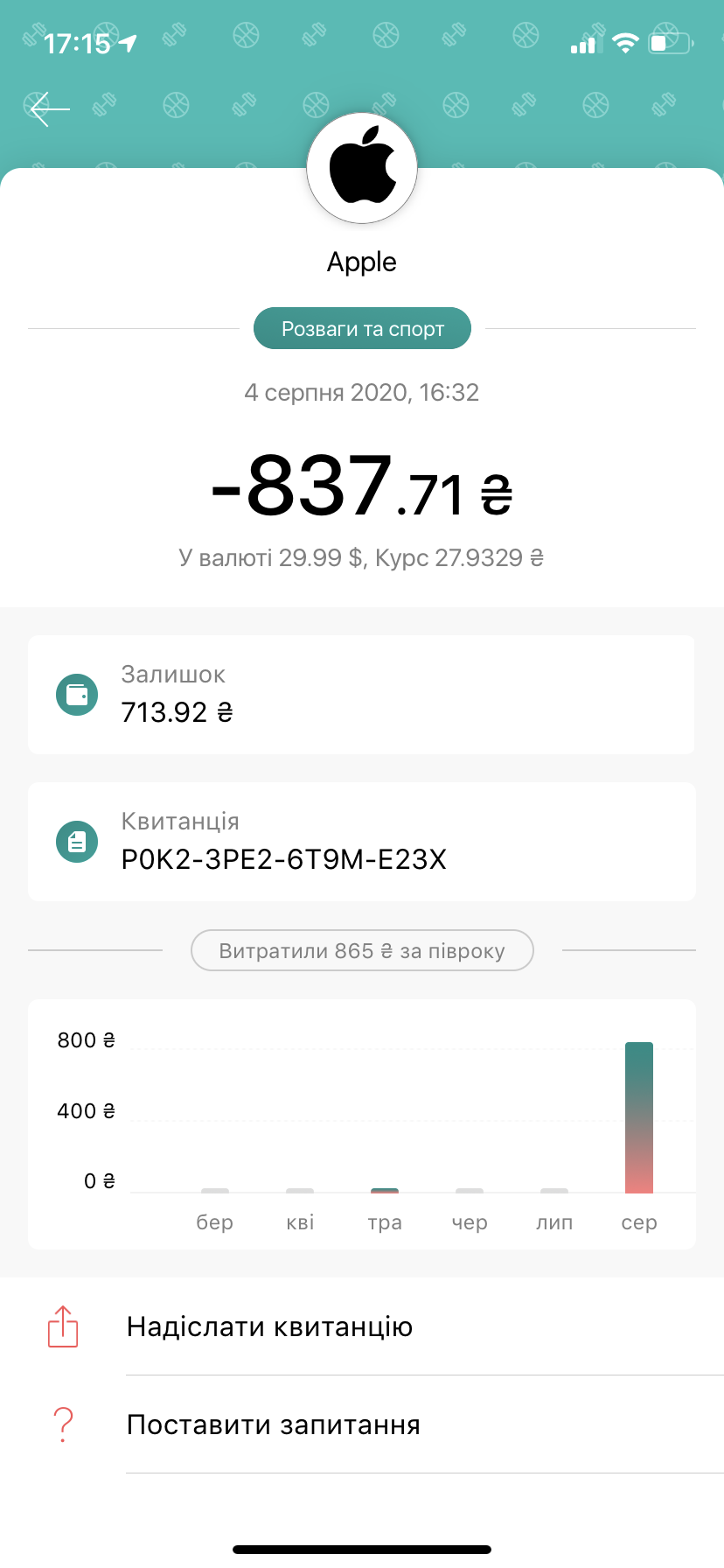This screenshot has width=724, height=1568.
Task: Tap the receipt code P0K2-3PE2-6T9M-E23X
Action: 284,860
